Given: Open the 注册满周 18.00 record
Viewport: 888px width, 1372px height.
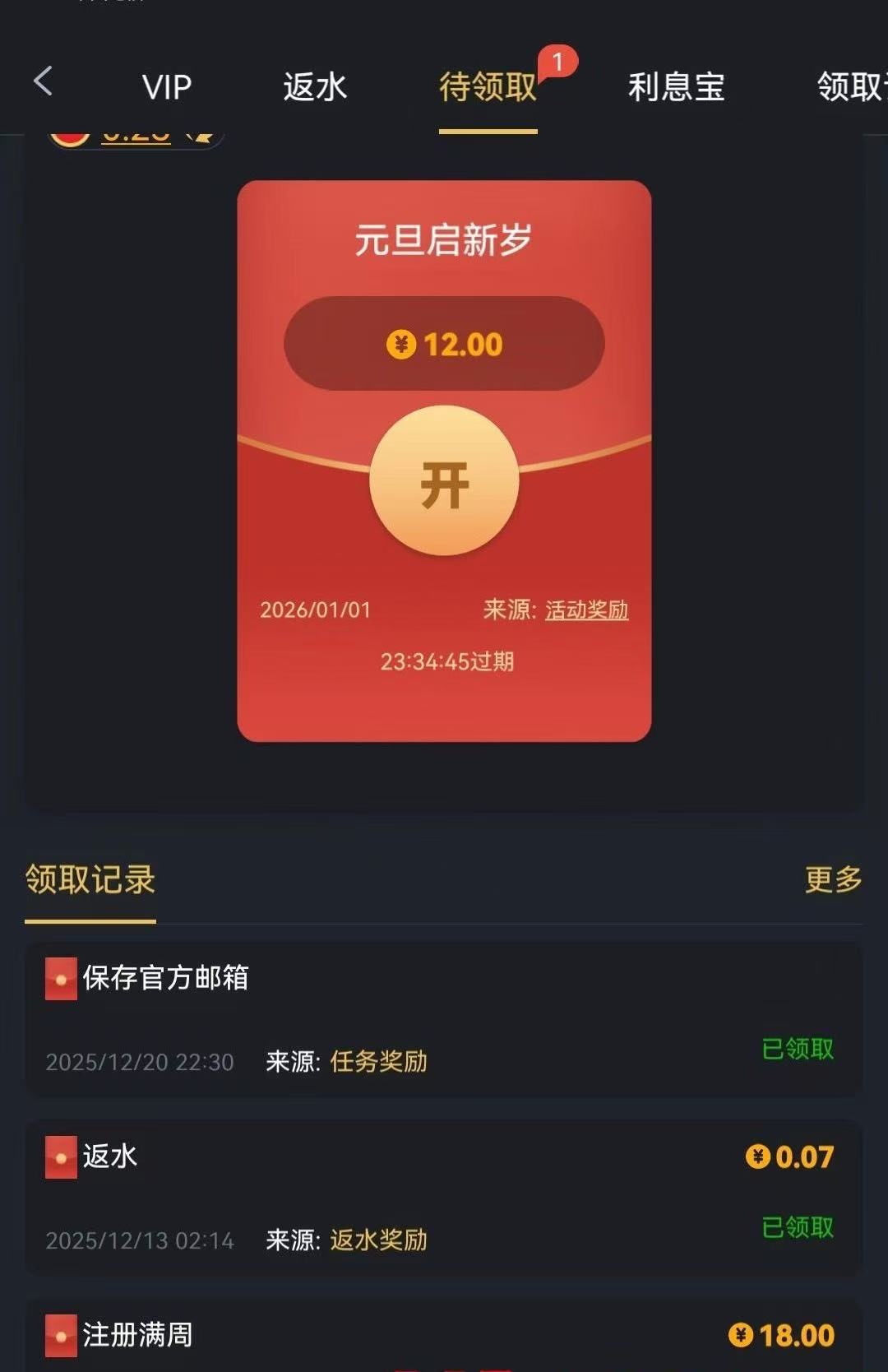Looking at the screenshot, I should [444, 1336].
